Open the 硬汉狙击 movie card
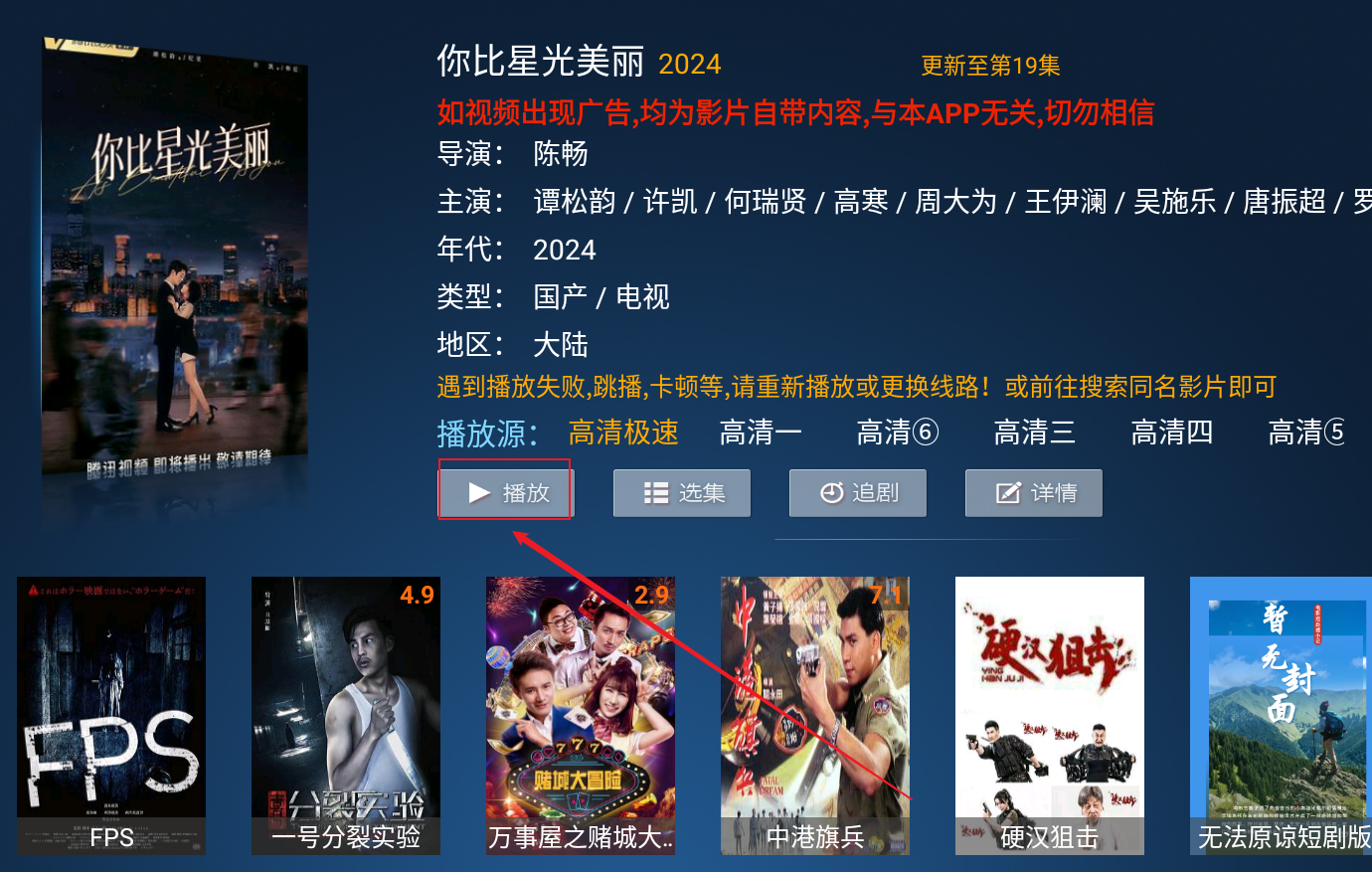 point(1050,715)
